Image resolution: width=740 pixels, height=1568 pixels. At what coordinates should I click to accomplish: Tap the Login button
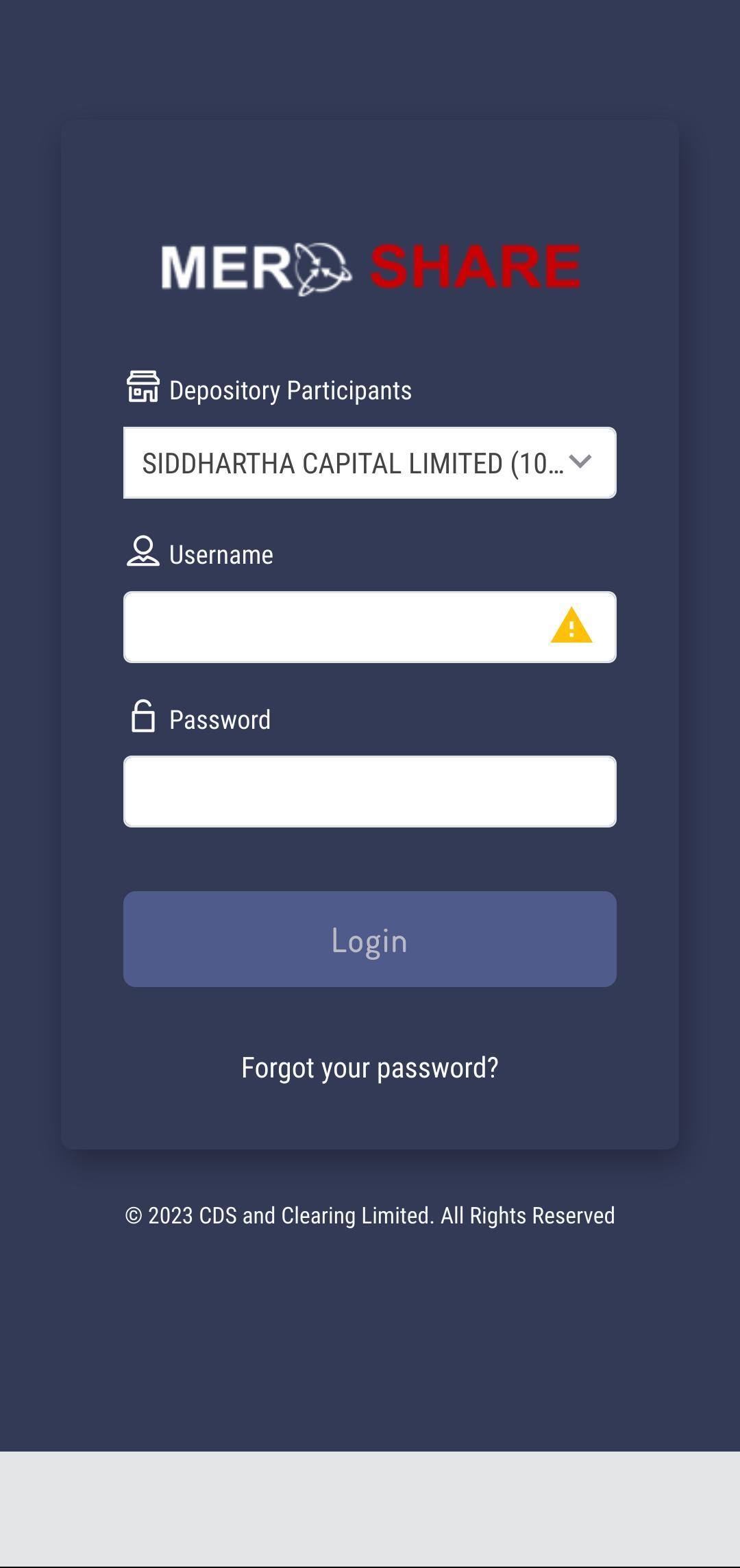click(369, 939)
